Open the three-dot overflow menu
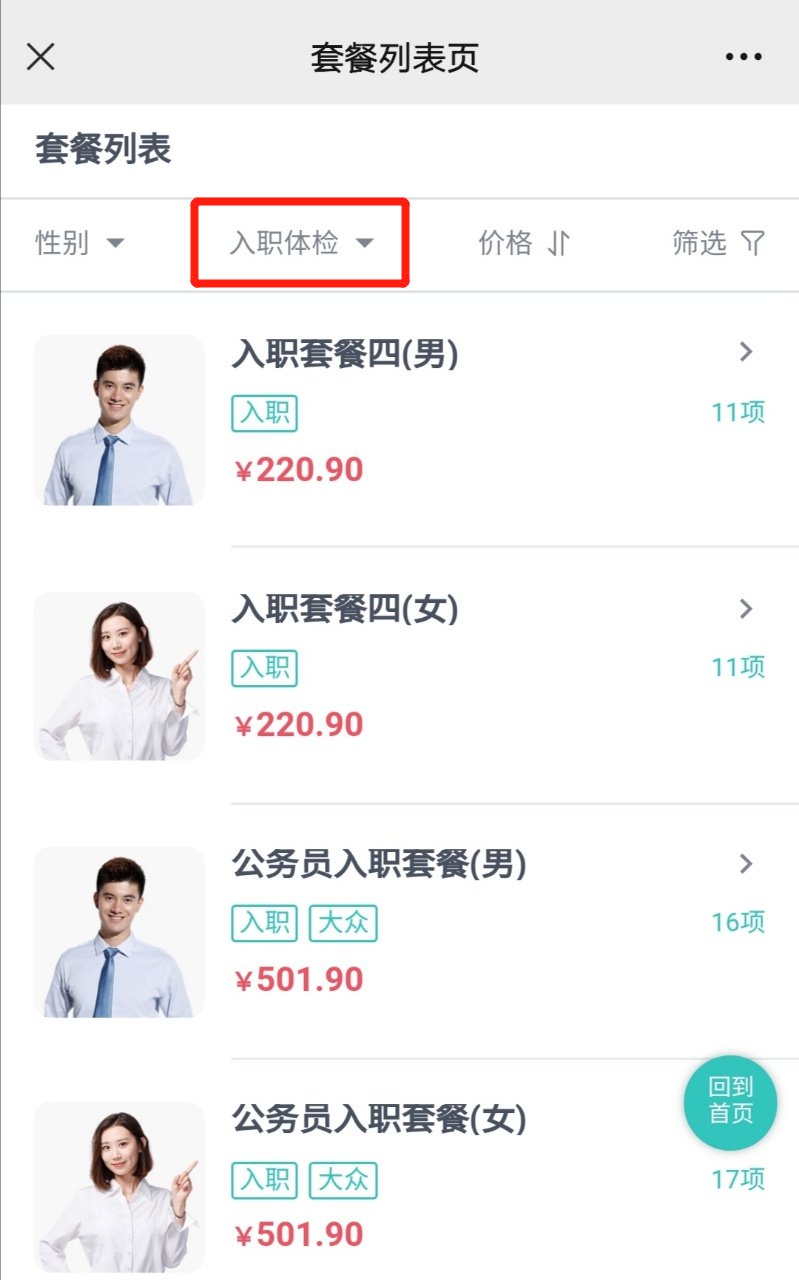This screenshot has width=799, height=1280. tap(743, 57)
